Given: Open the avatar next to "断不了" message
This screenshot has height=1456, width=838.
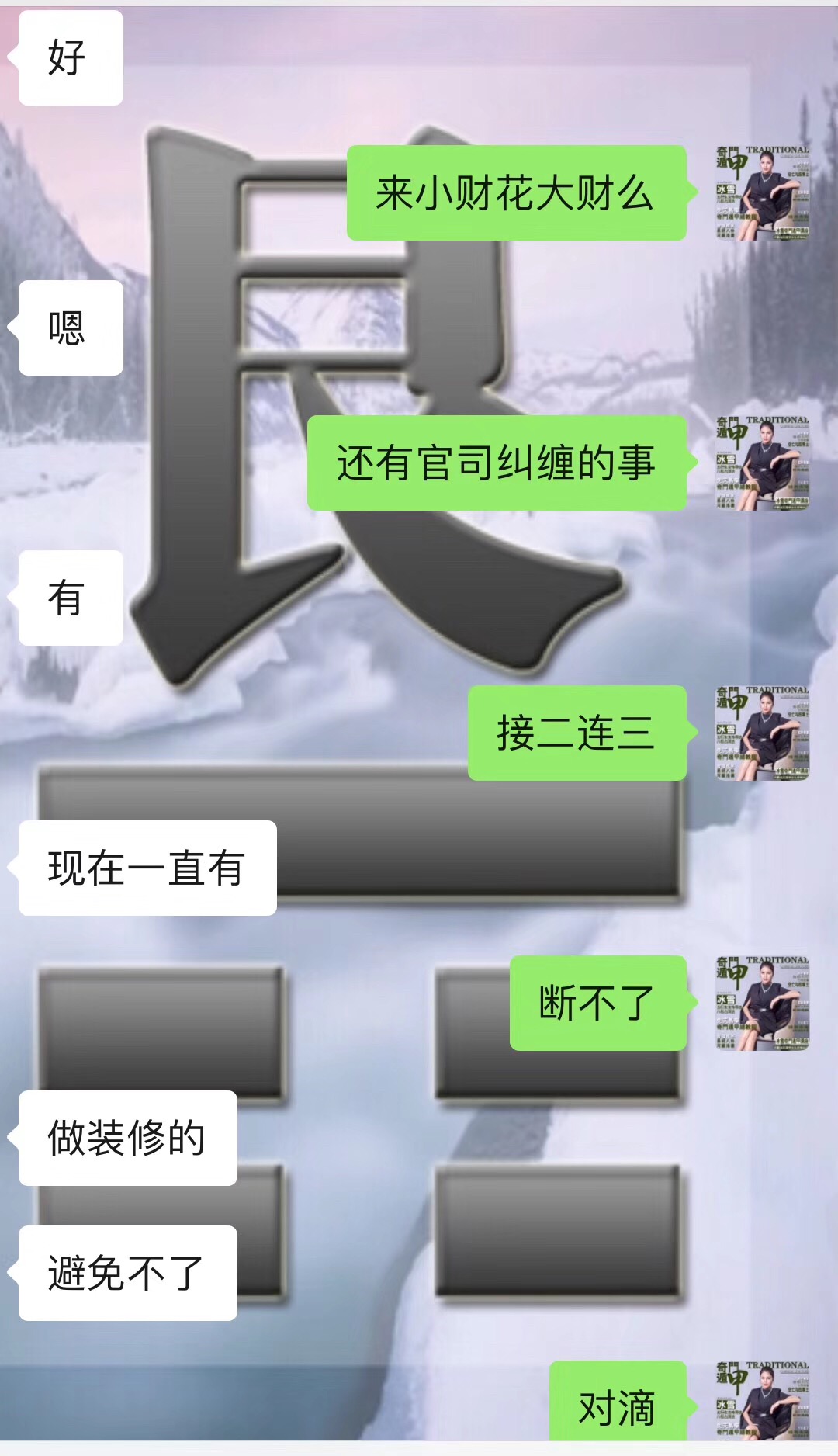Looking at the screenshot, I should point(762,1003).
